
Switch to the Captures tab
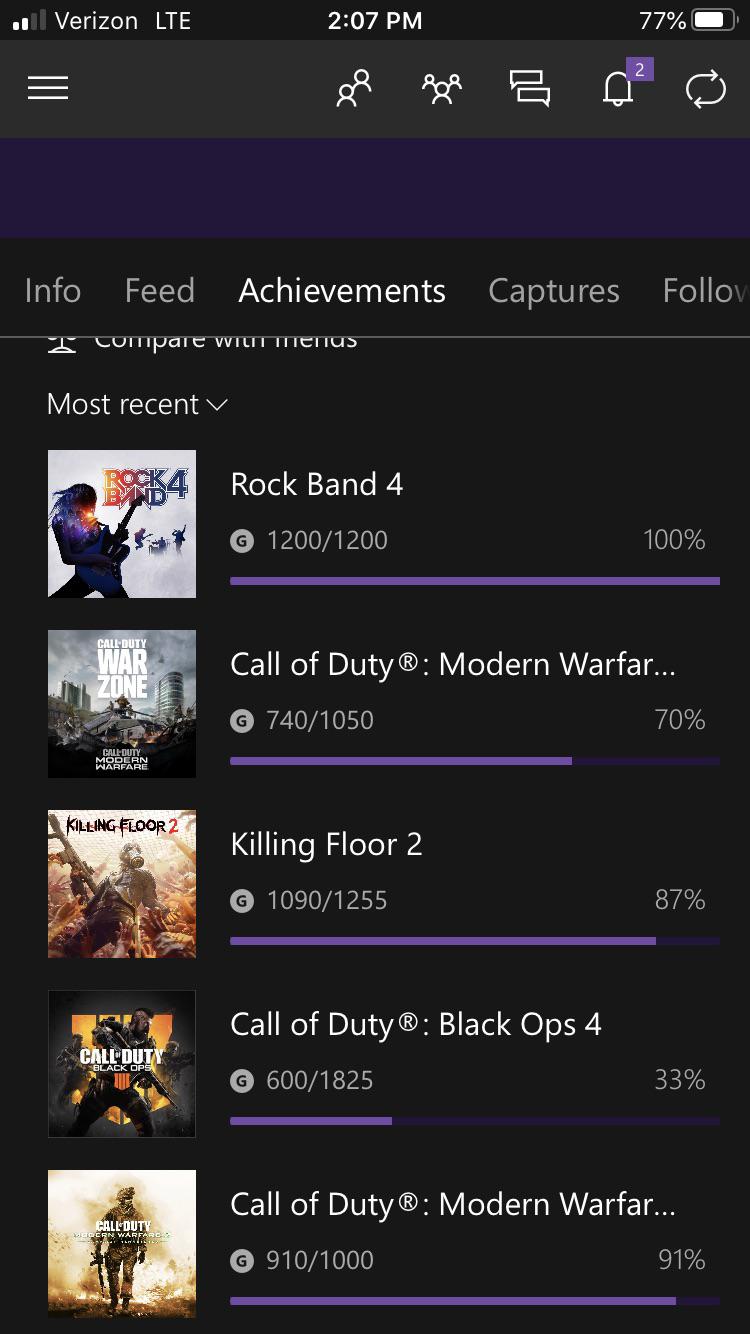click(553, 291)
